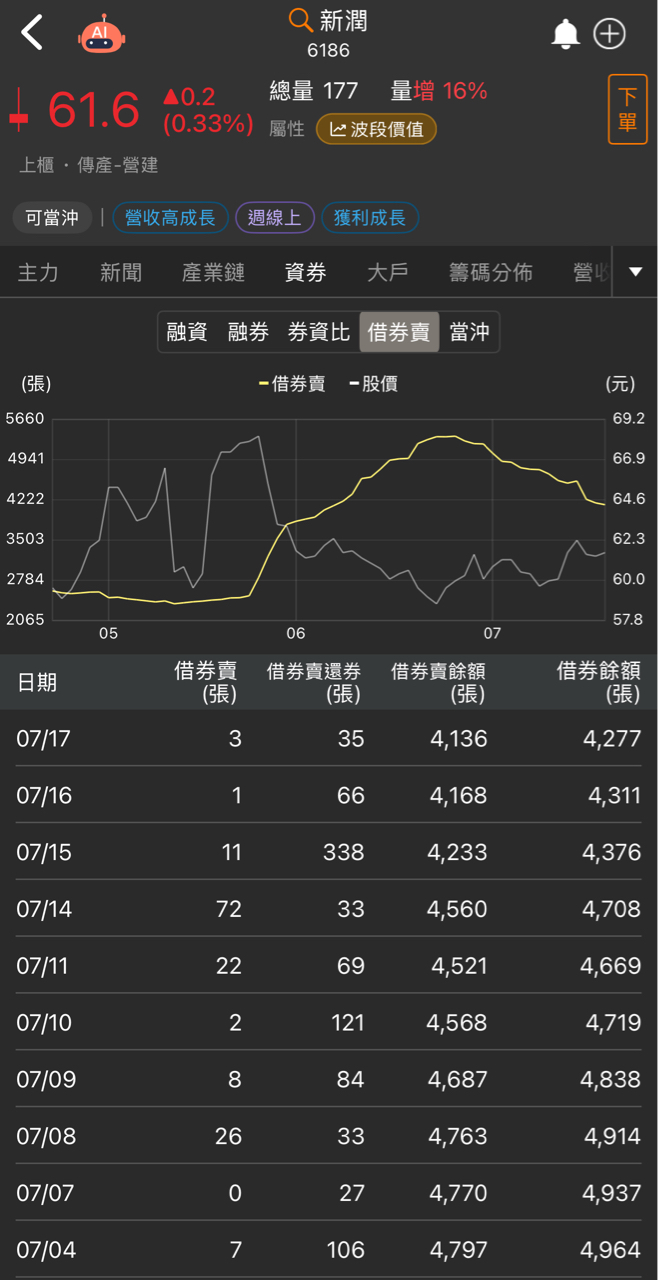Select the 週線上 tag
Screen dimensions: 658x1280
tap(274, 218)
